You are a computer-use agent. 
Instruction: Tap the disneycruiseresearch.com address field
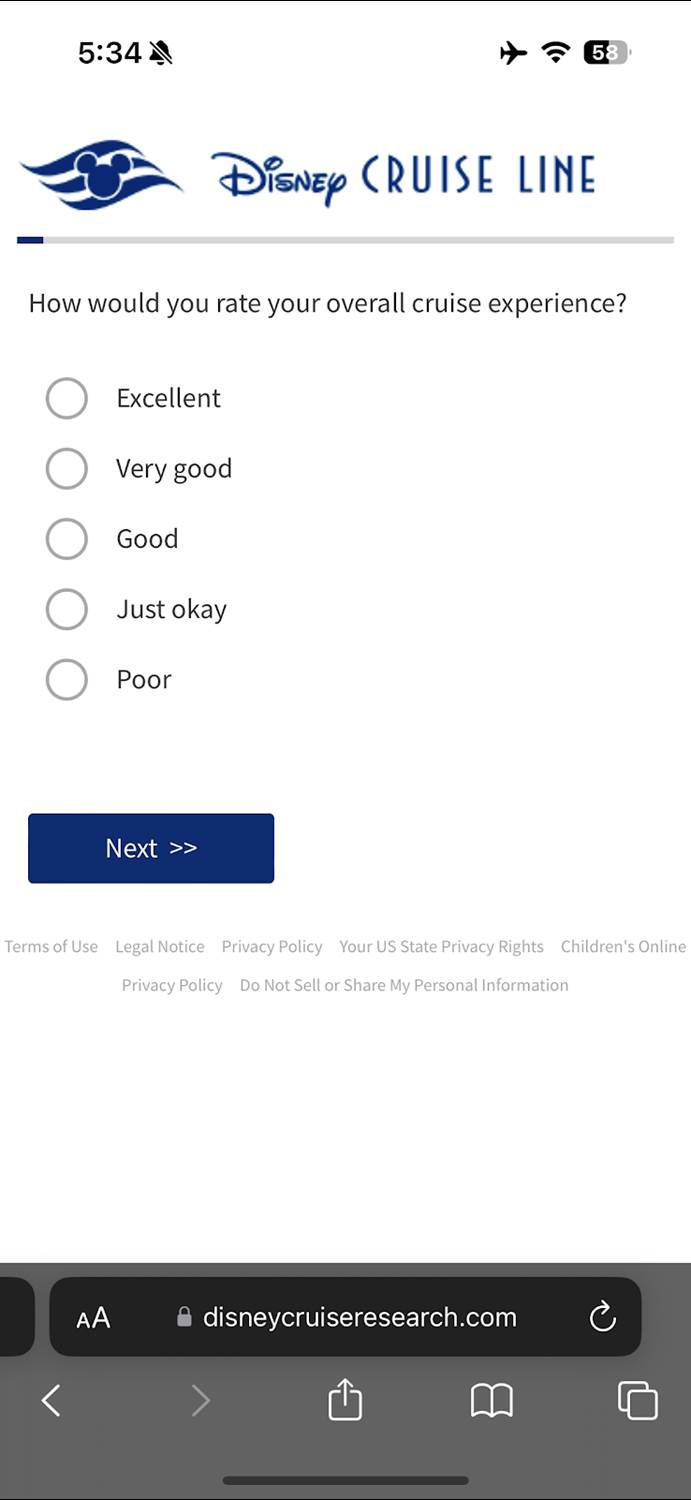(360, 1318)
